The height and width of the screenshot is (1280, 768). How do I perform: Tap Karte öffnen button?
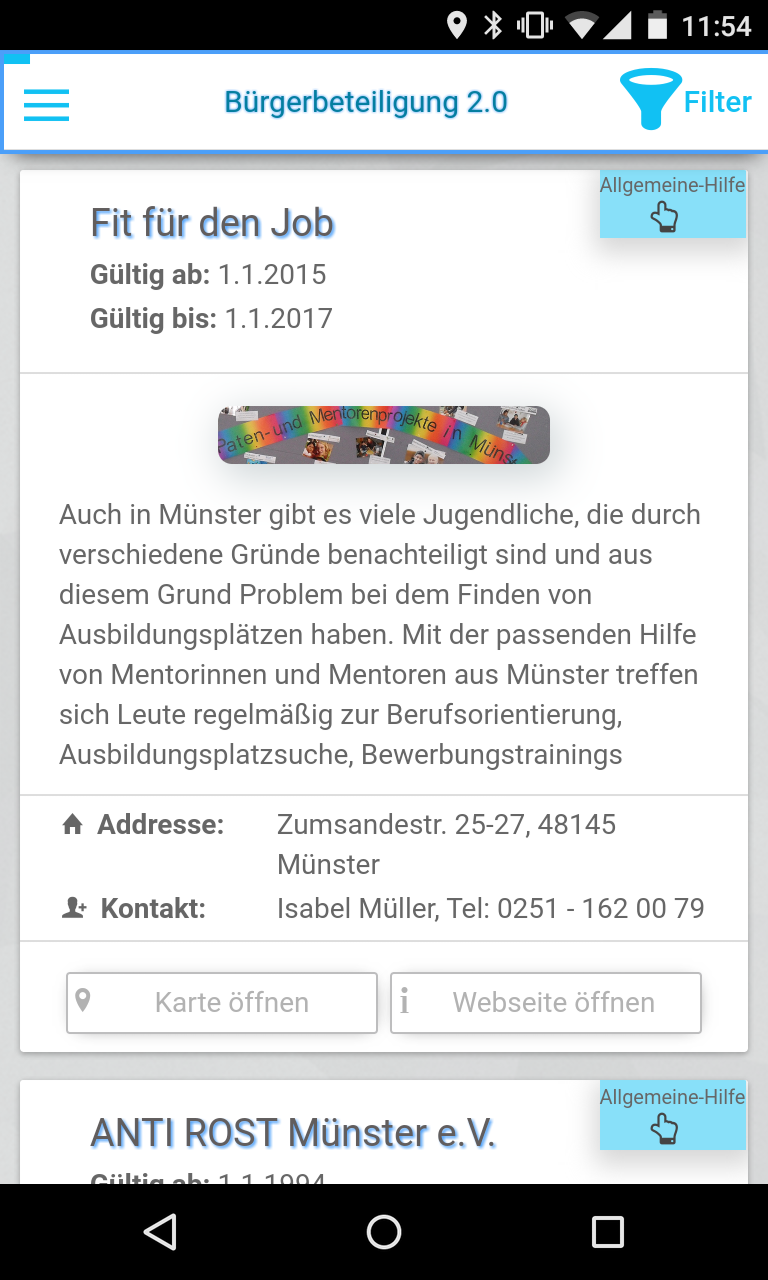point(222,1002)
